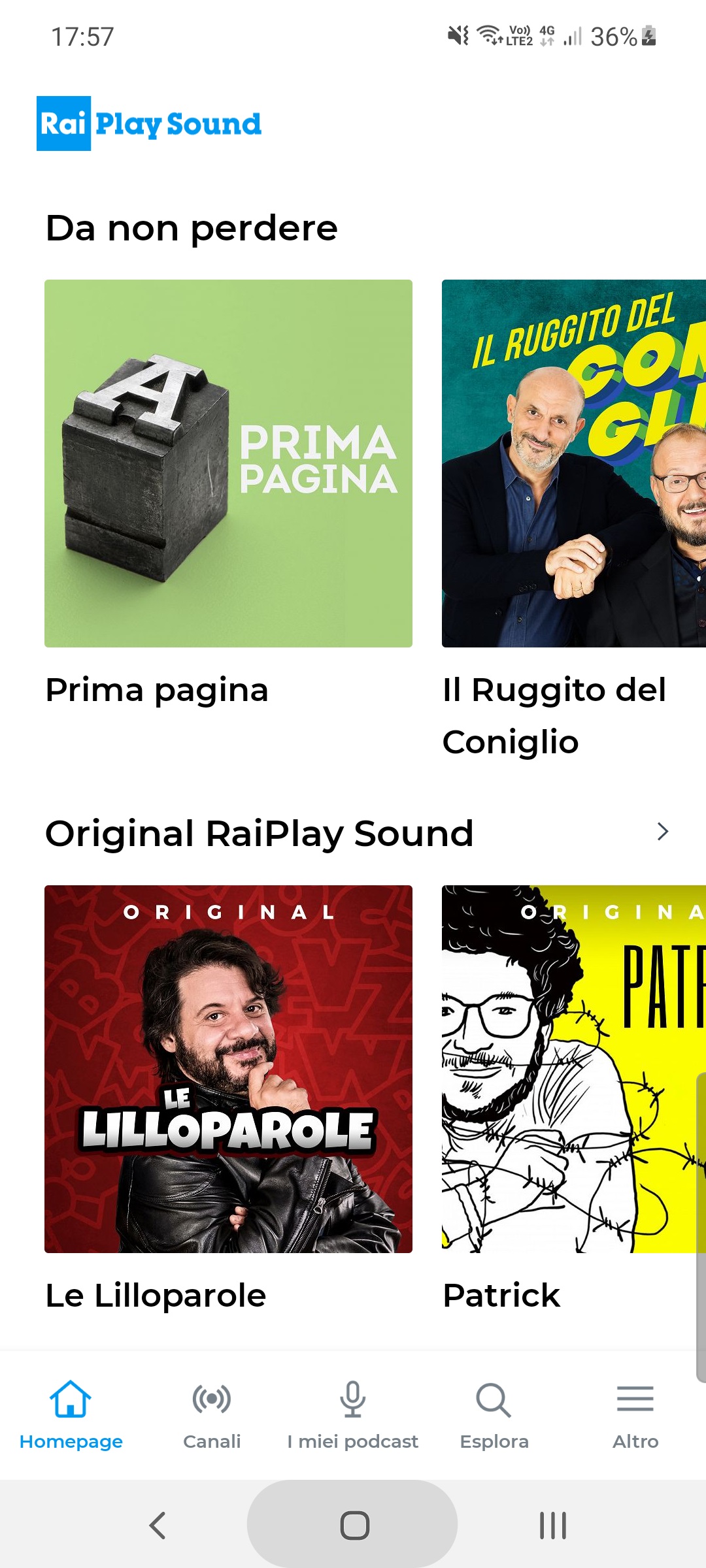This screenshot has width=706, height=1568.
Task: Open the Esplora search tab
Action: pos(494,1414)
